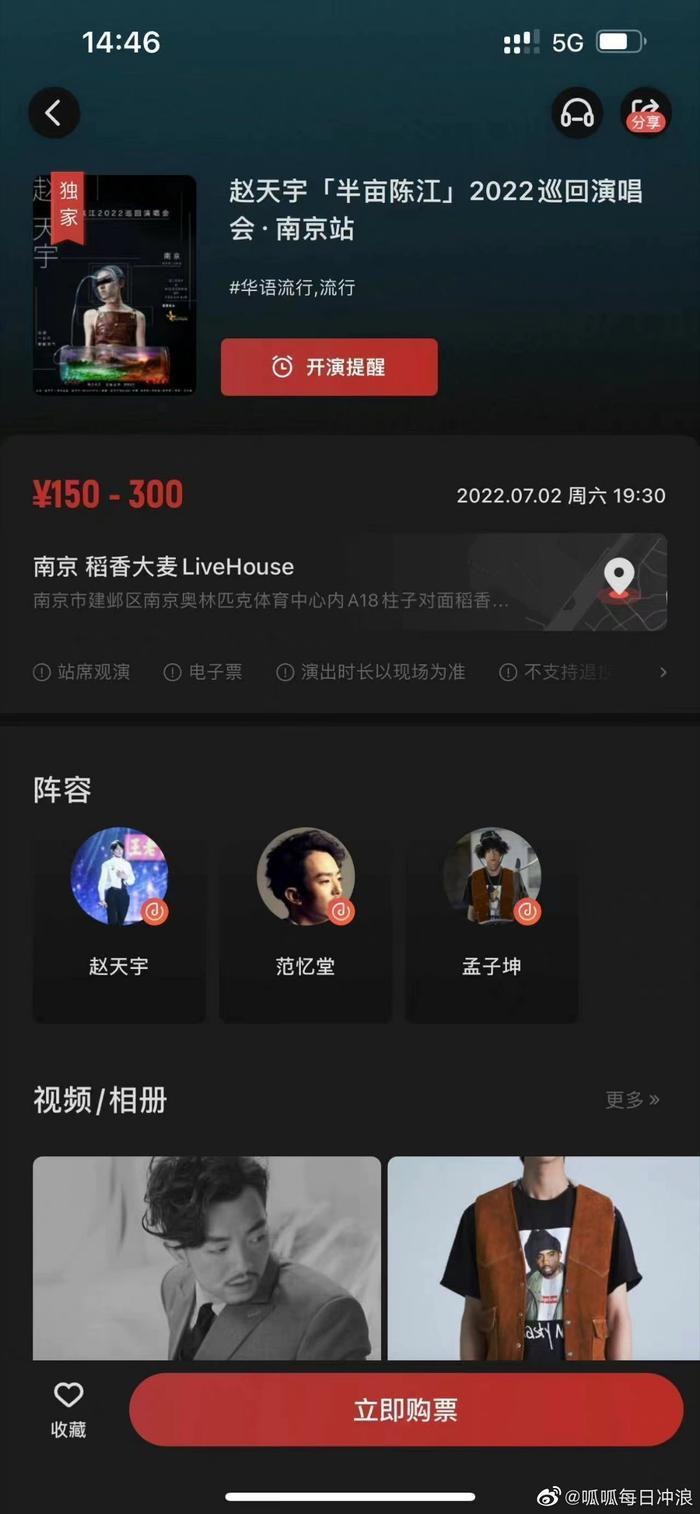Go back using the top-left arrow
Viewport: 700px width, 1514px height.
pyautogui.click(x=54, y=113)
